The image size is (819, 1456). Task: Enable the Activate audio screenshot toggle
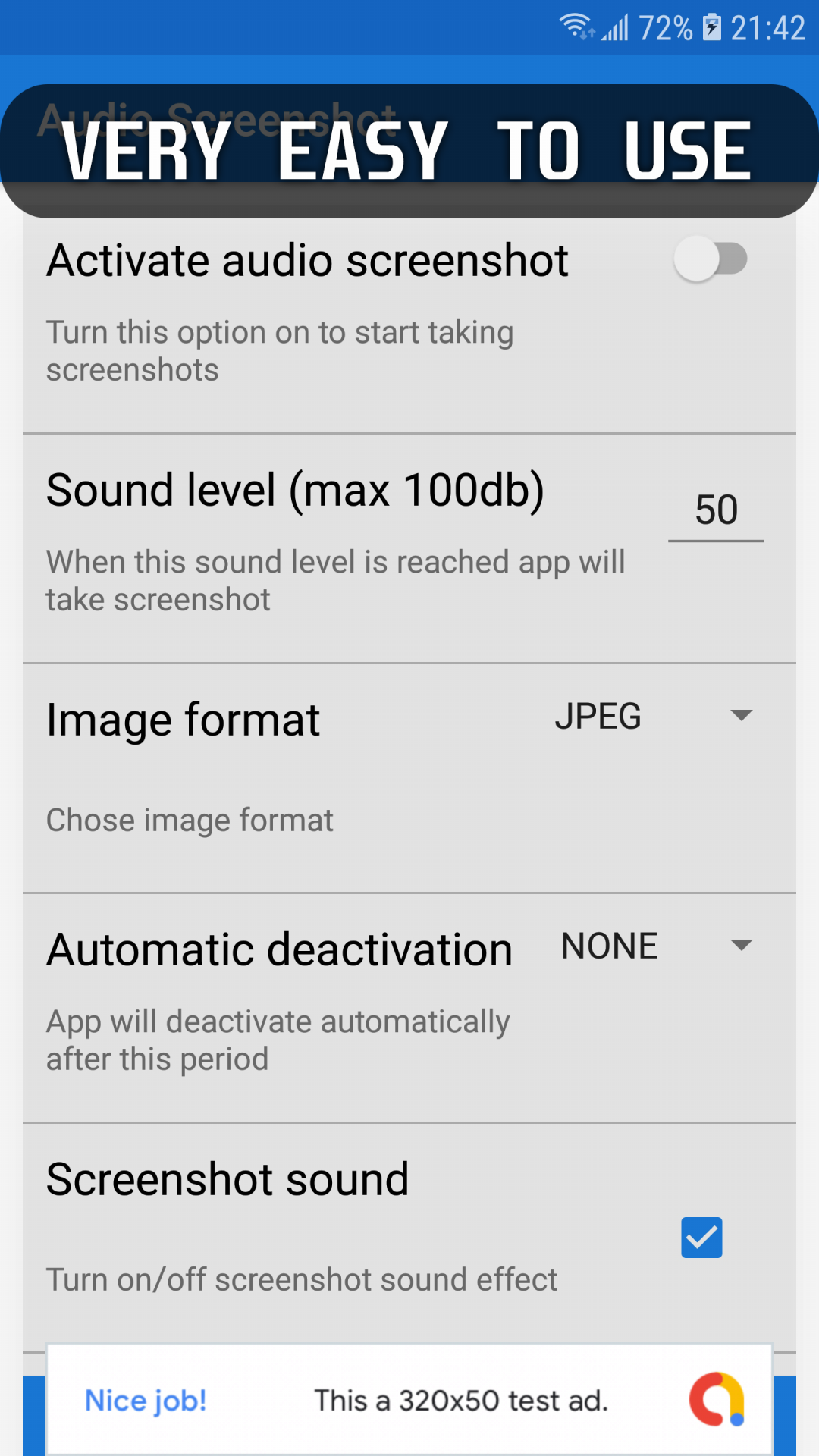click(x=711, y=259)
